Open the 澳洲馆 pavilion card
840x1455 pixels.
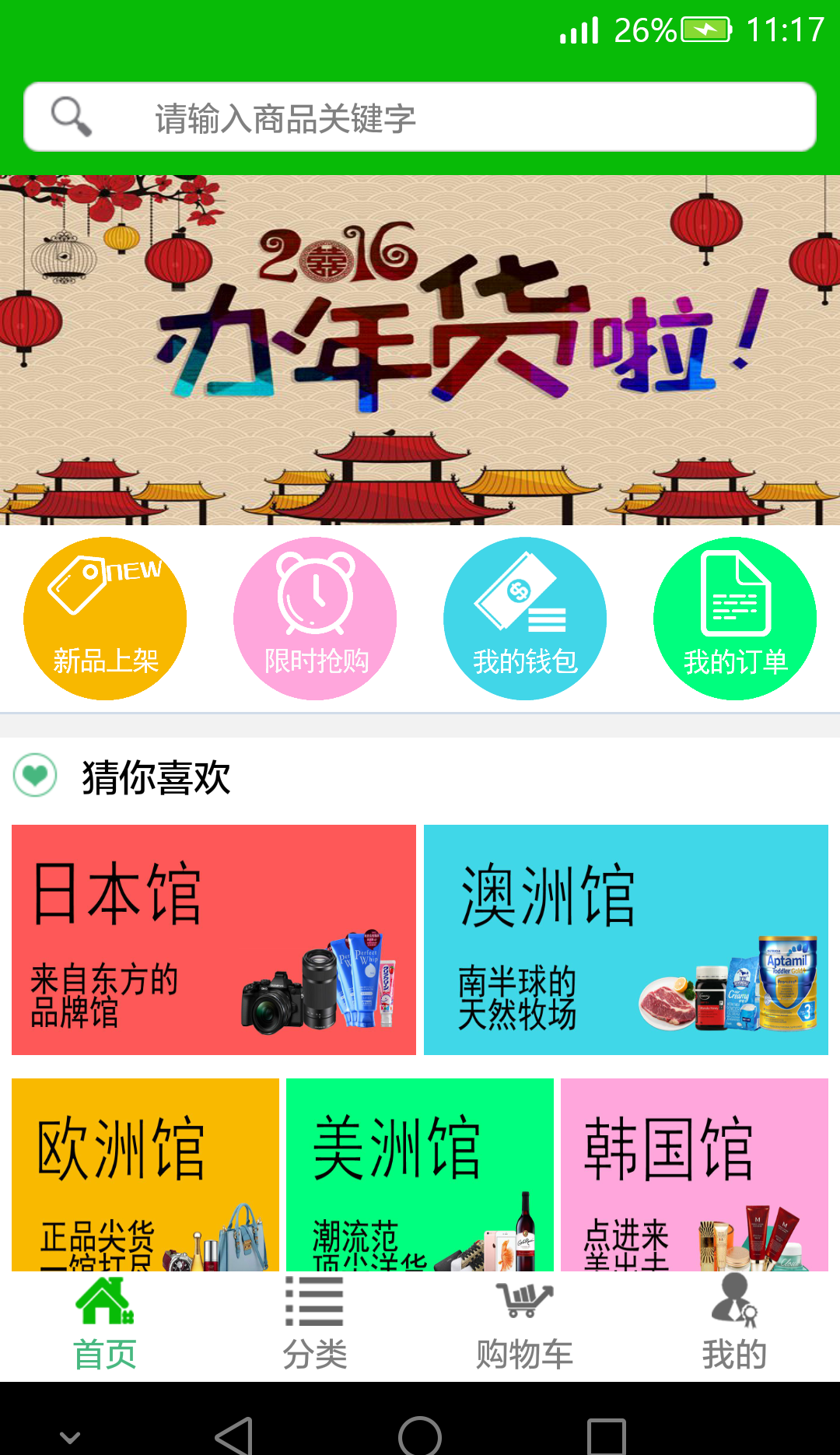pyautogui.click(x=626, y=939)
